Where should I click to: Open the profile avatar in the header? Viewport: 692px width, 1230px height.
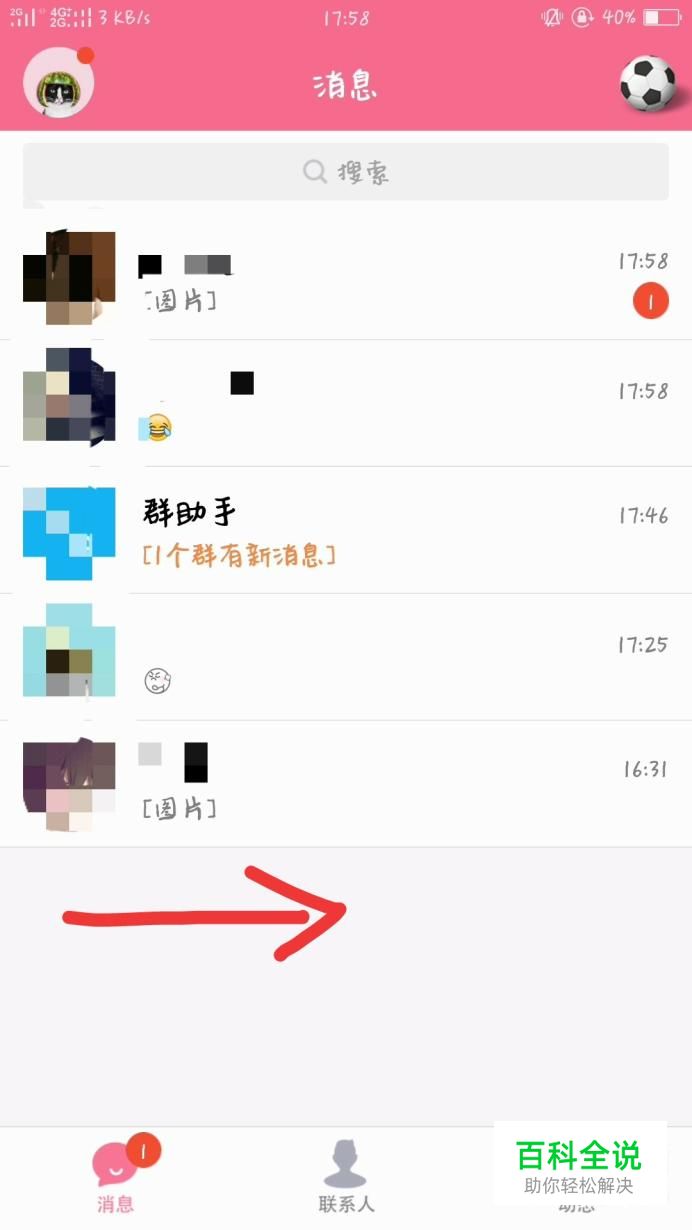(x=58, y=82)
